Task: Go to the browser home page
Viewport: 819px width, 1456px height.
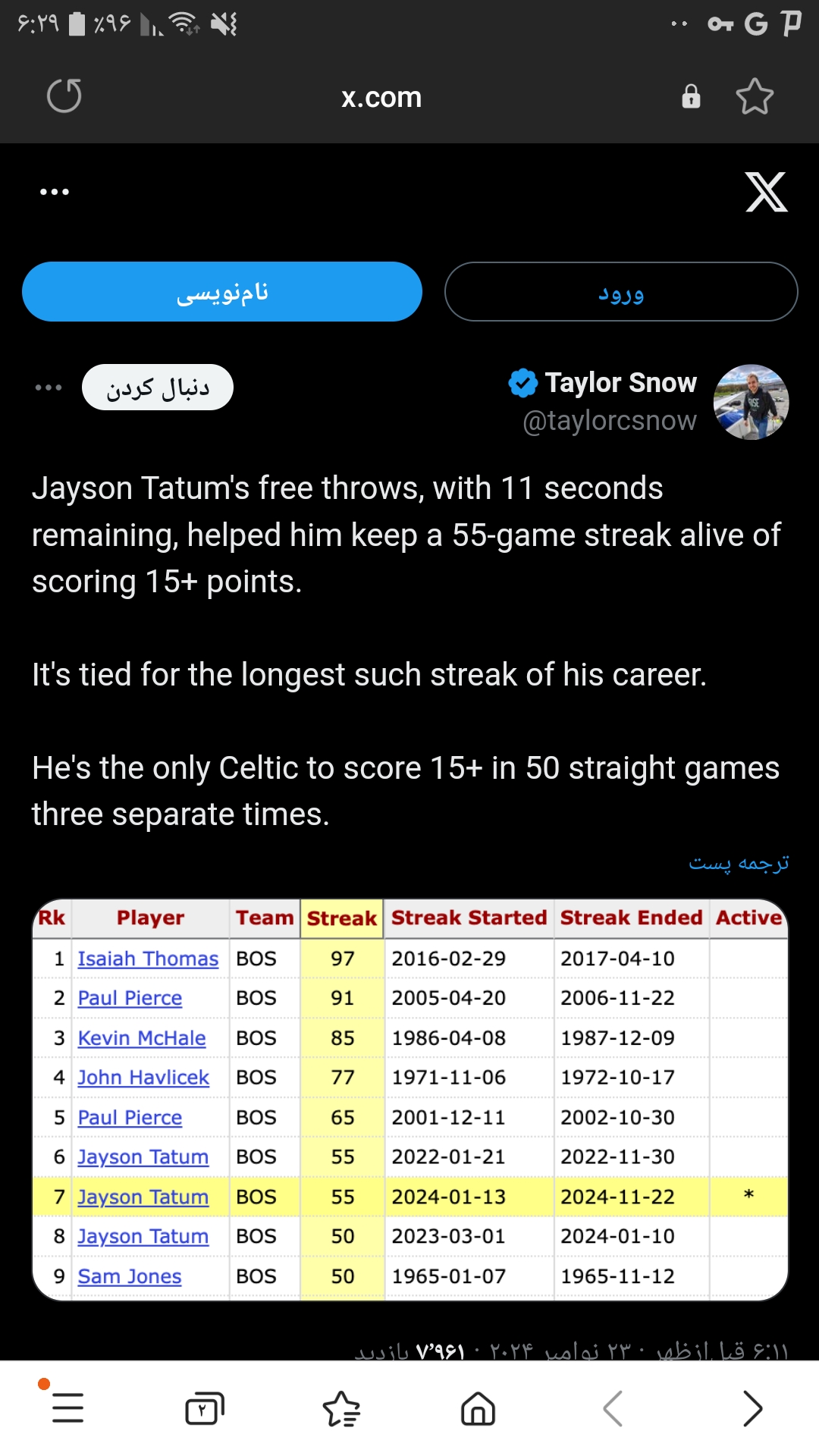Action: pyautogui.click(x=478, y=1408)
